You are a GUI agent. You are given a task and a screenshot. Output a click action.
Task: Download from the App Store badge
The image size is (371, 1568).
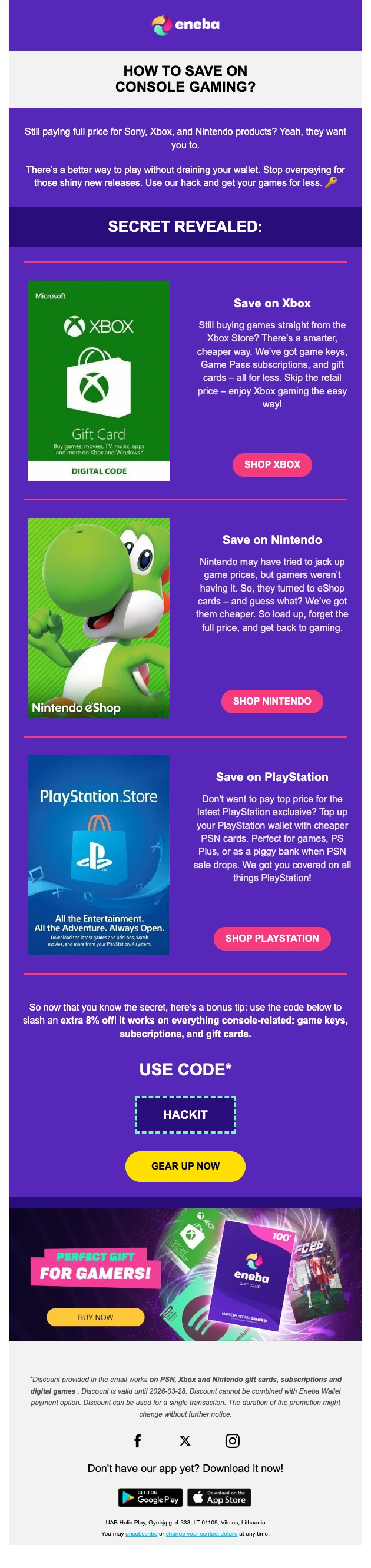pyautogui.click(x=218, y=1497)
